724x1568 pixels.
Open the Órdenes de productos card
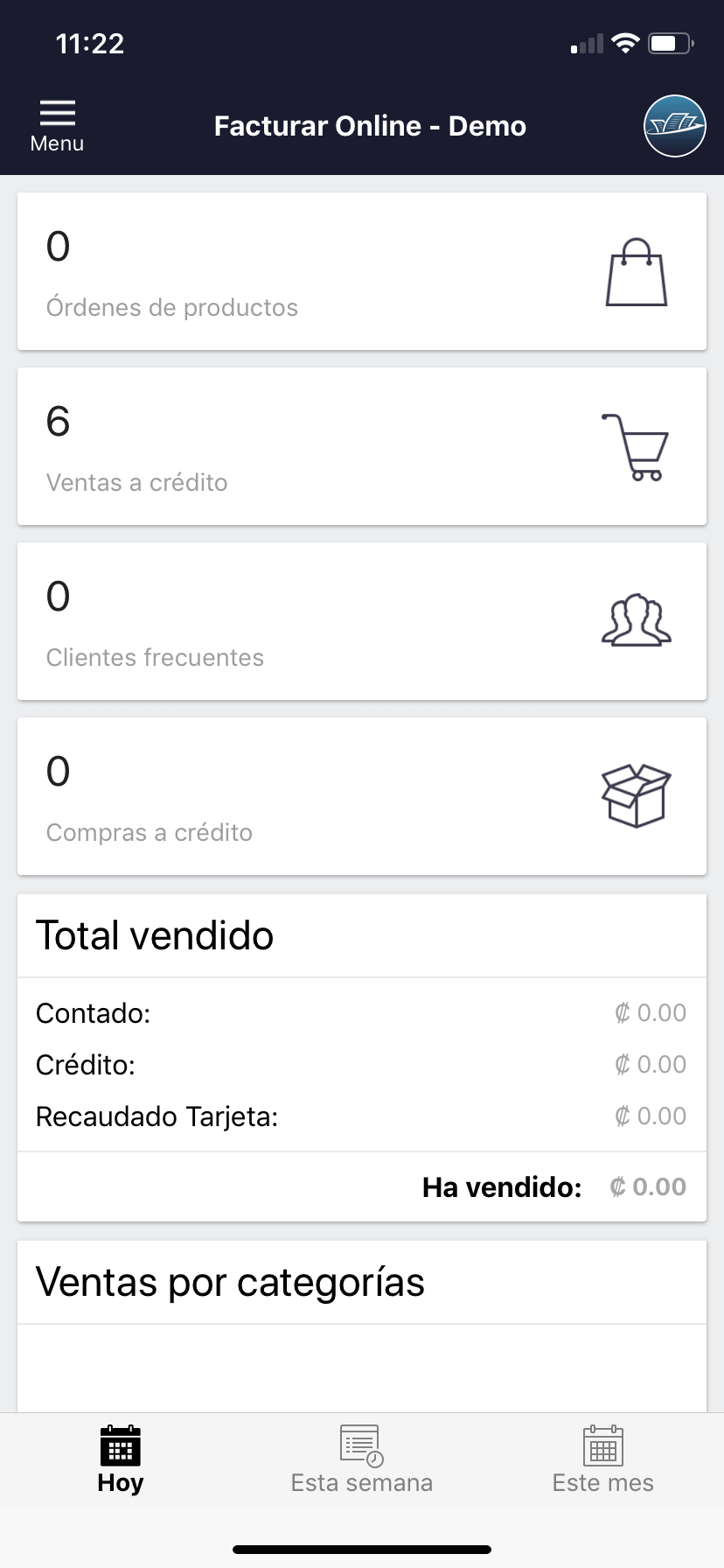(x=362, y=271)
